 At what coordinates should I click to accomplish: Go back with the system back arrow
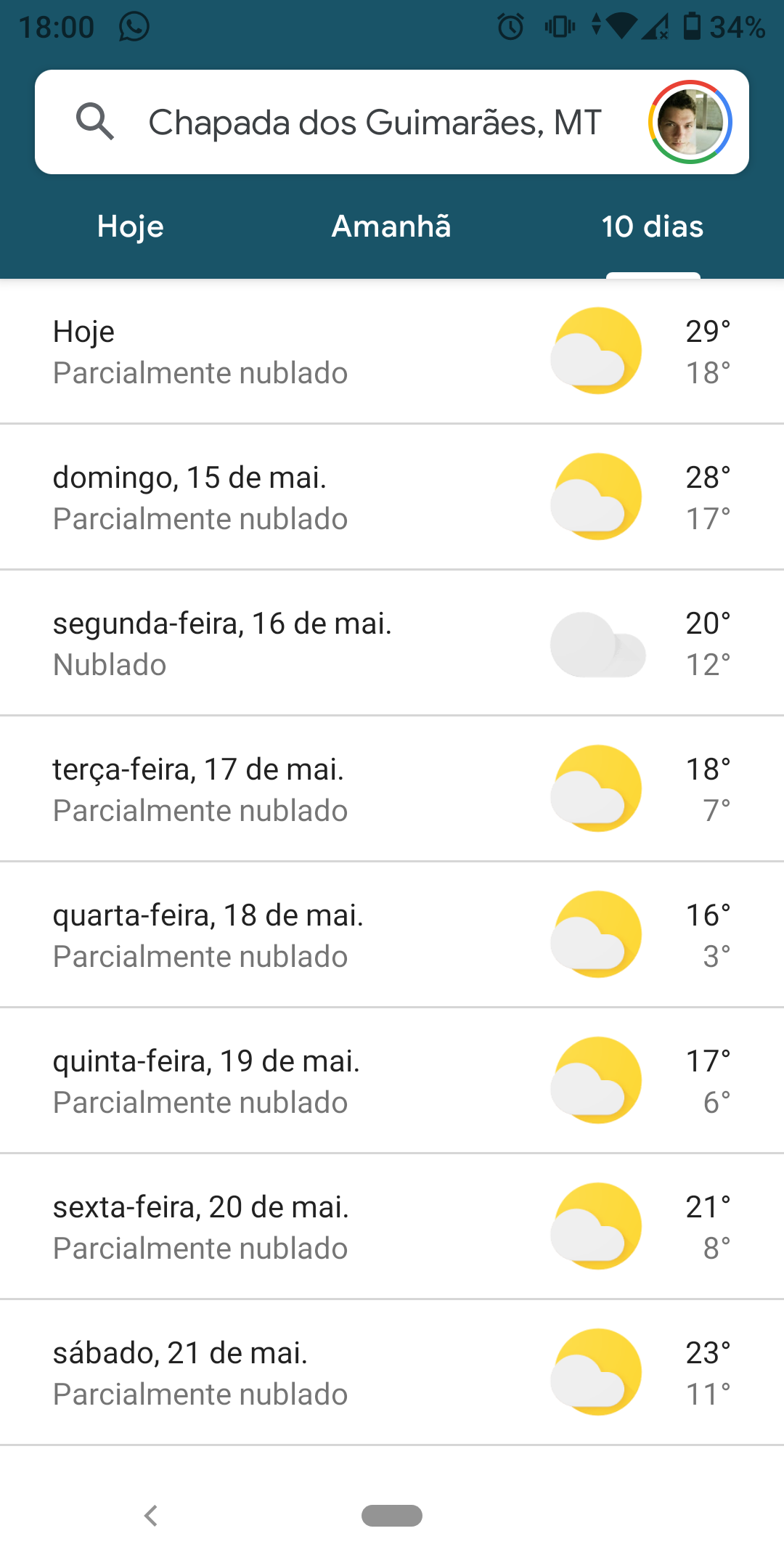point(151,1516)
